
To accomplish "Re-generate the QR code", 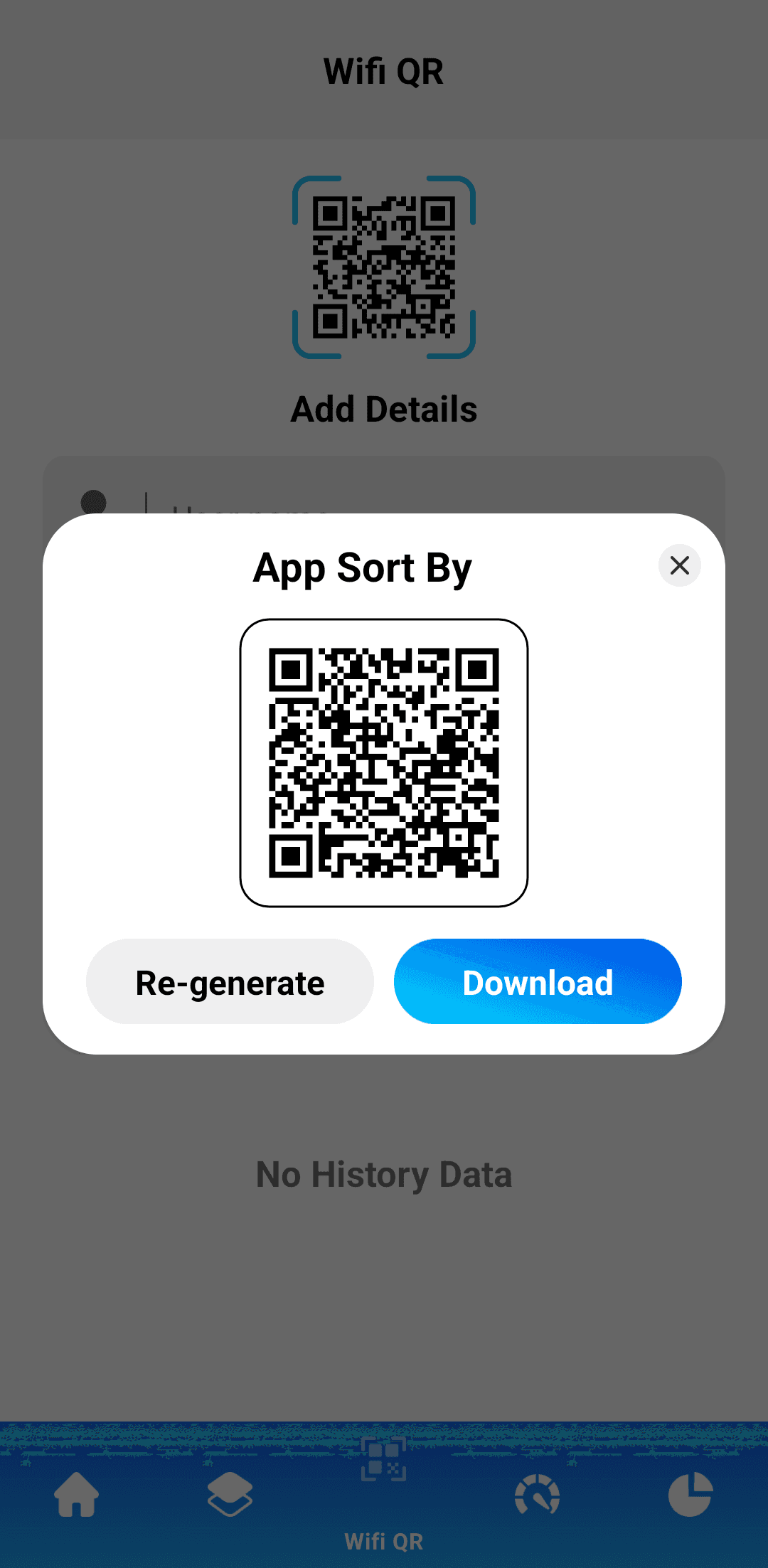I will (x=230, y=982).
